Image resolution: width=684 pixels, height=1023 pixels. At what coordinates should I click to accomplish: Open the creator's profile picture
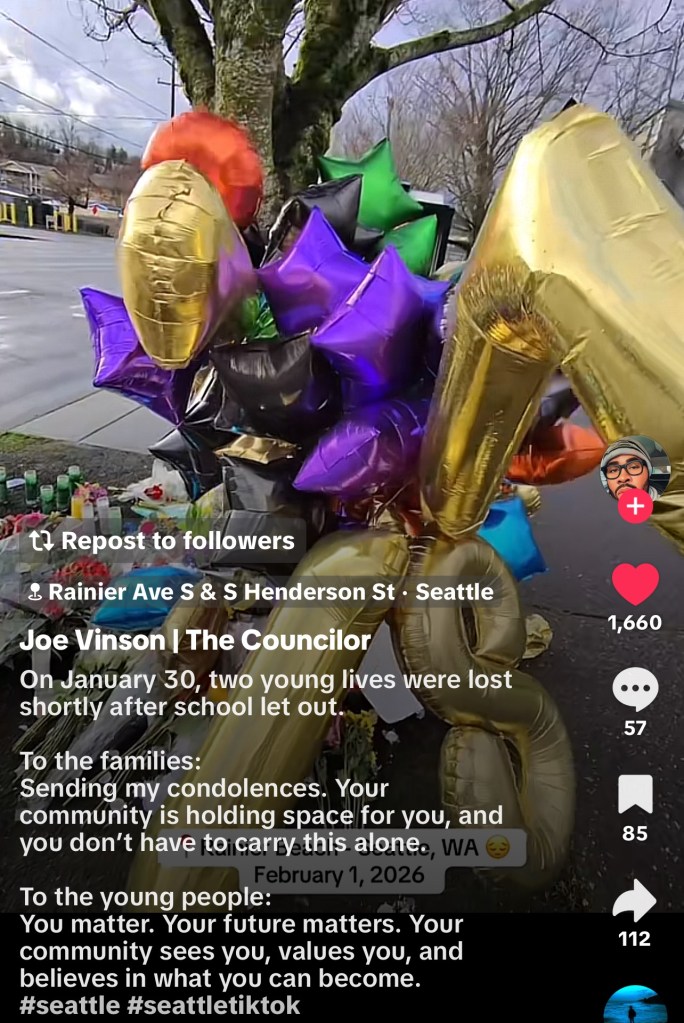(x=634, y=467)
